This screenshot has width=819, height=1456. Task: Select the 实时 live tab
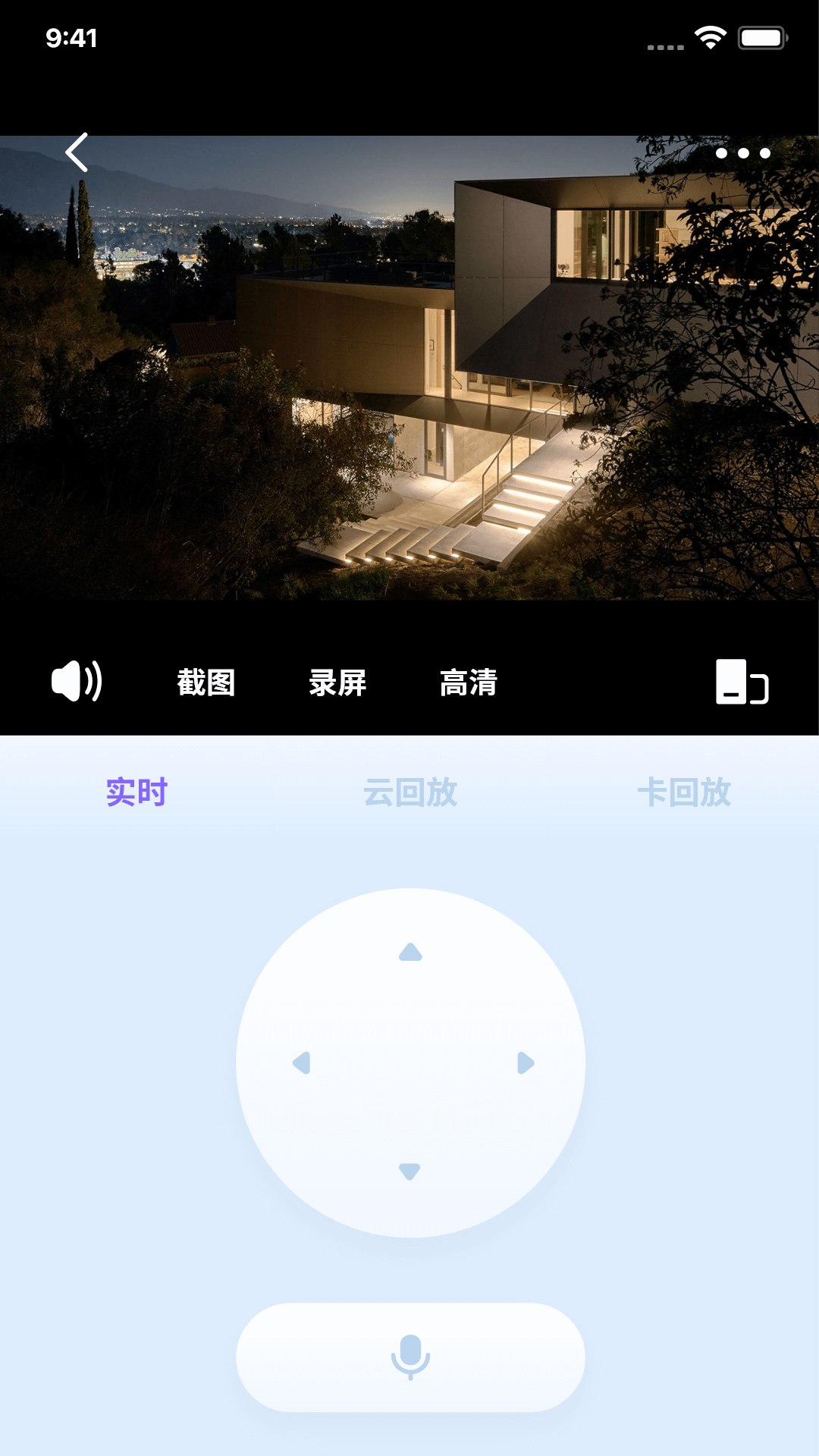136,792
